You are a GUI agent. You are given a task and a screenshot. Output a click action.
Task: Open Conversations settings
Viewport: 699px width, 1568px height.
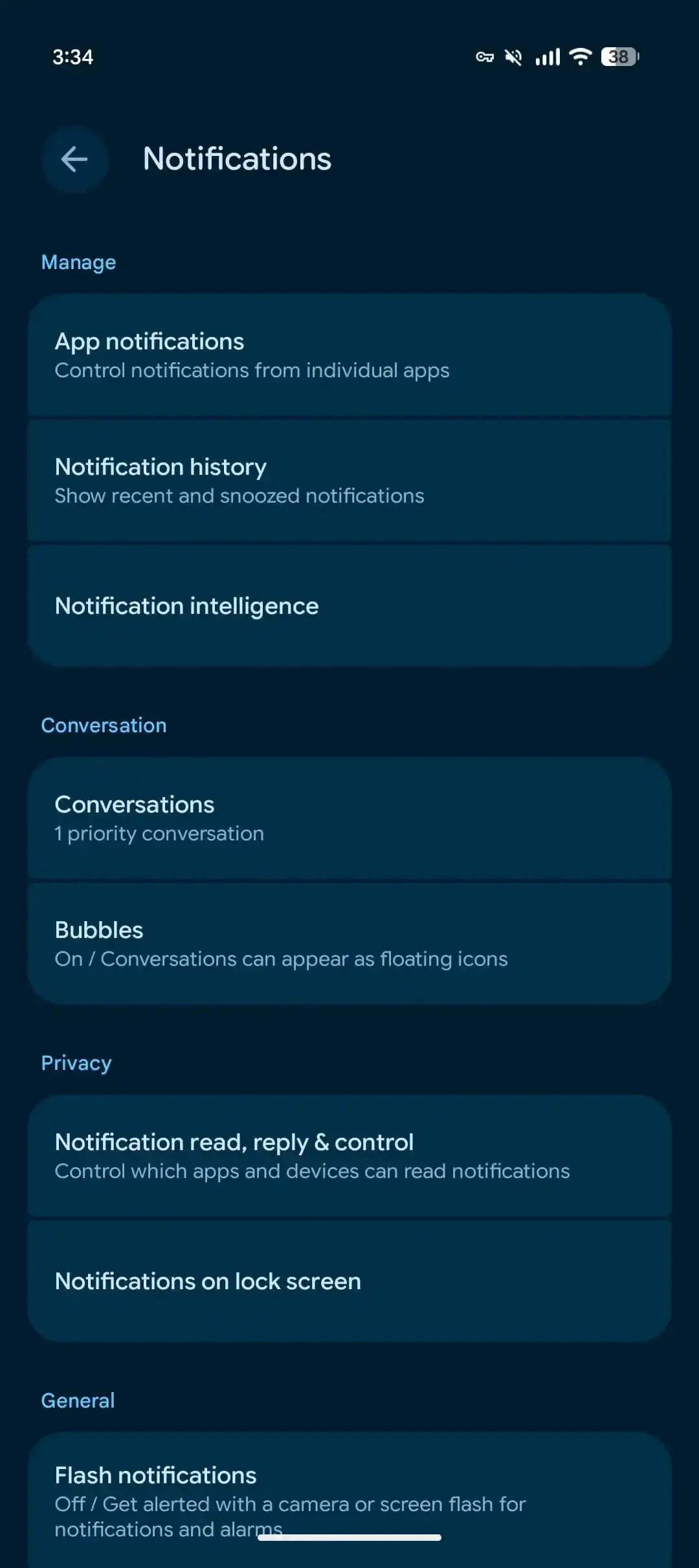(x=349, y=818)
